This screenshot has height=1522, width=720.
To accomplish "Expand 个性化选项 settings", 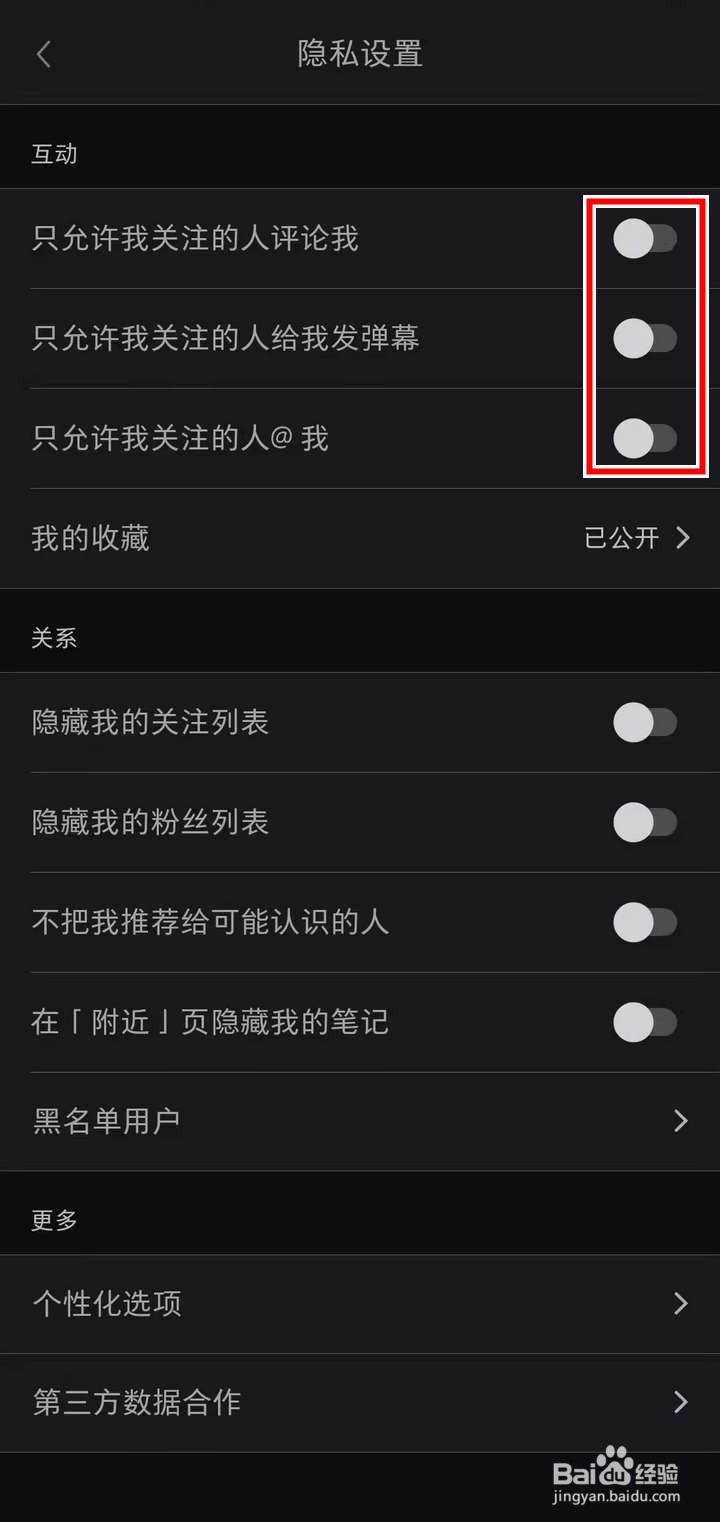I will tap(360, 1304).
